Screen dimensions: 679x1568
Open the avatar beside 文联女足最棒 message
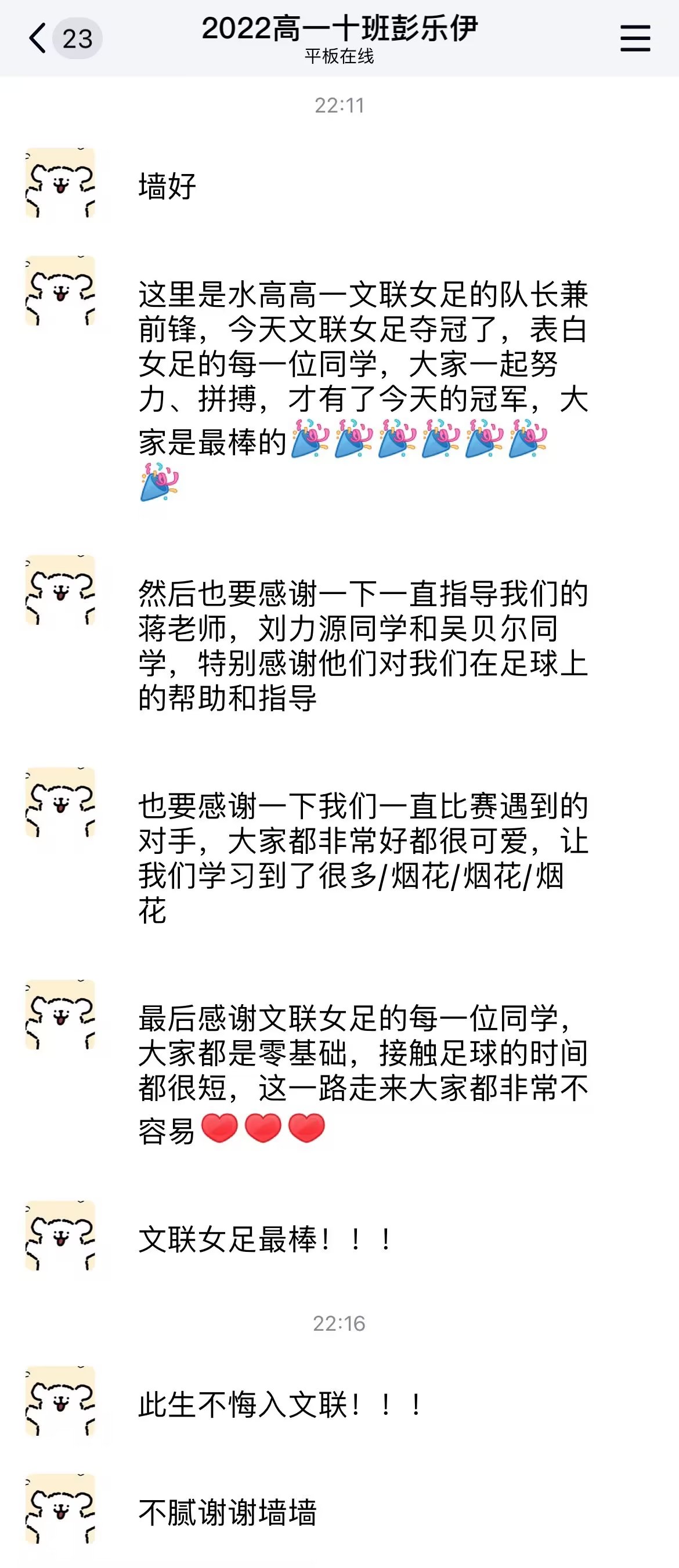coord(60,1235)
